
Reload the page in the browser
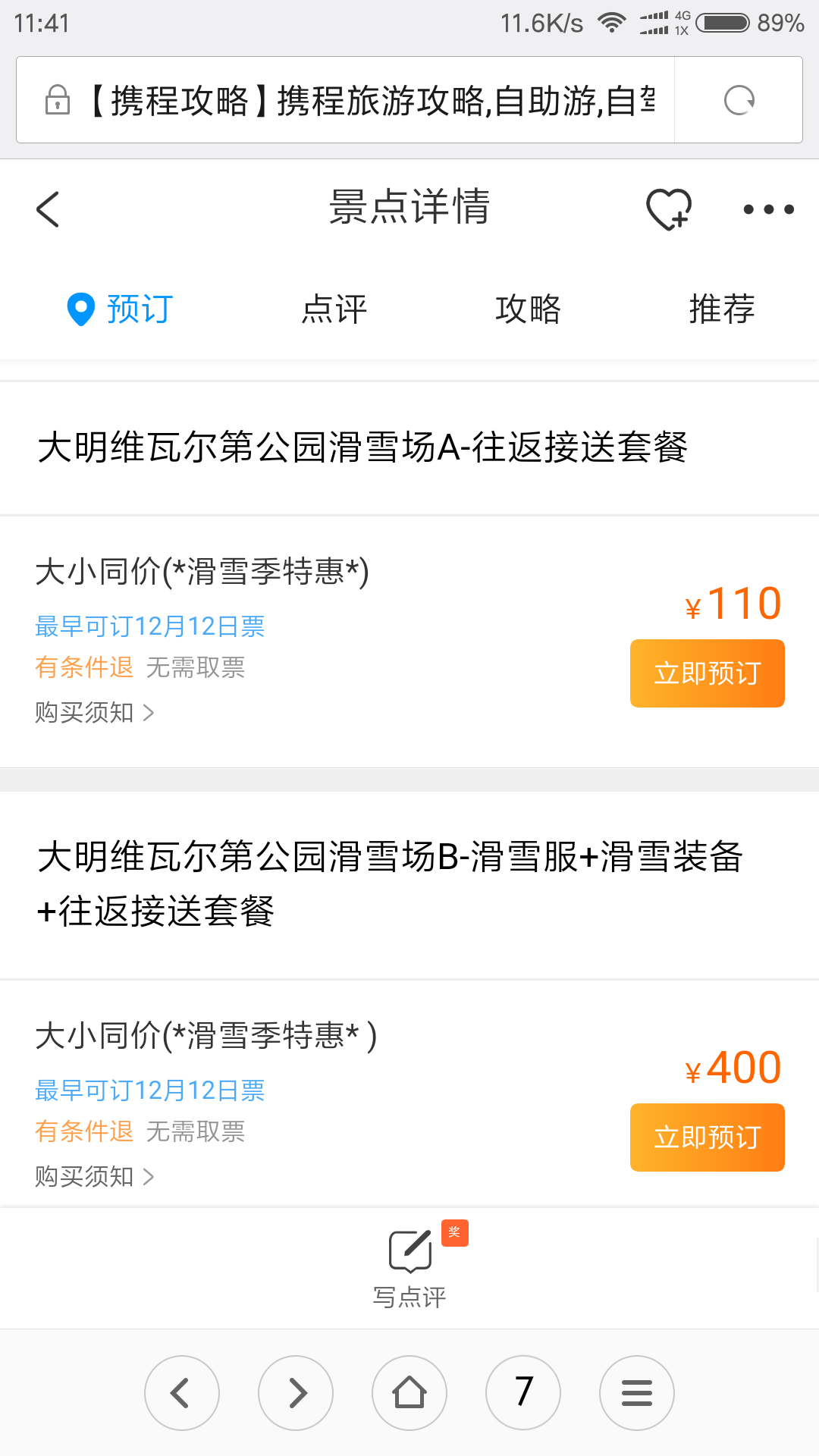pyautogui.click(x=739, y=100)
